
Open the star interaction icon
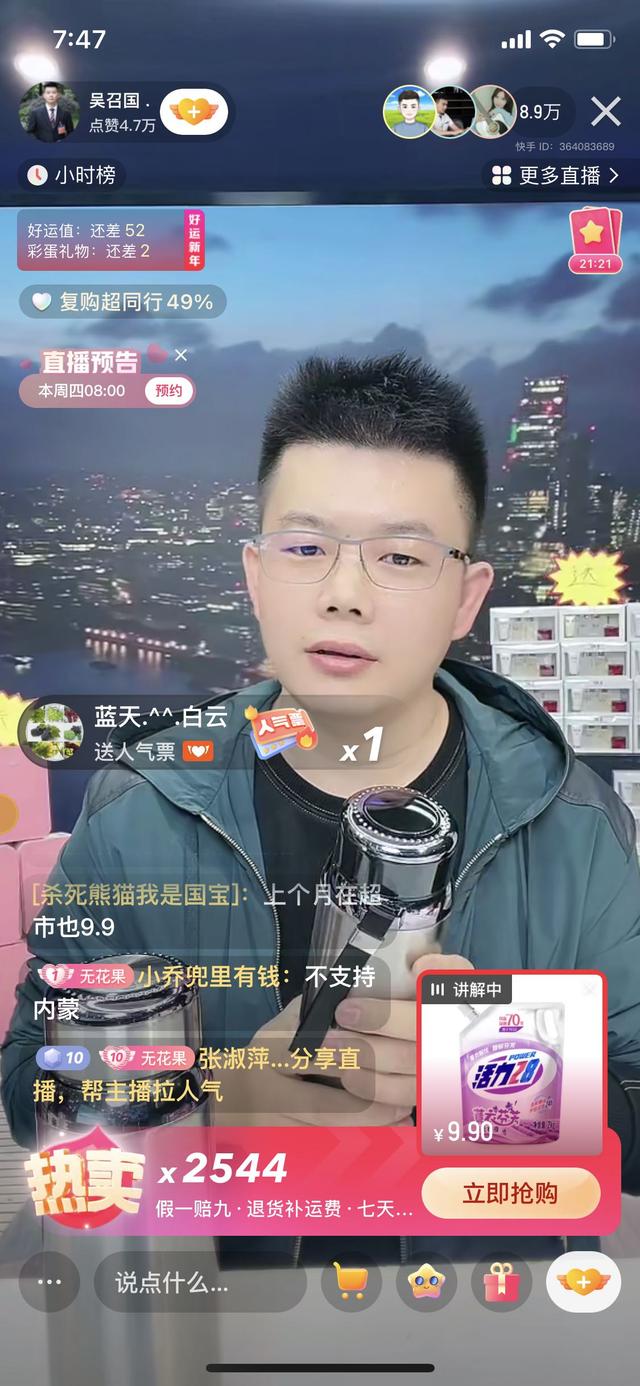click(x=426, y=1282)
